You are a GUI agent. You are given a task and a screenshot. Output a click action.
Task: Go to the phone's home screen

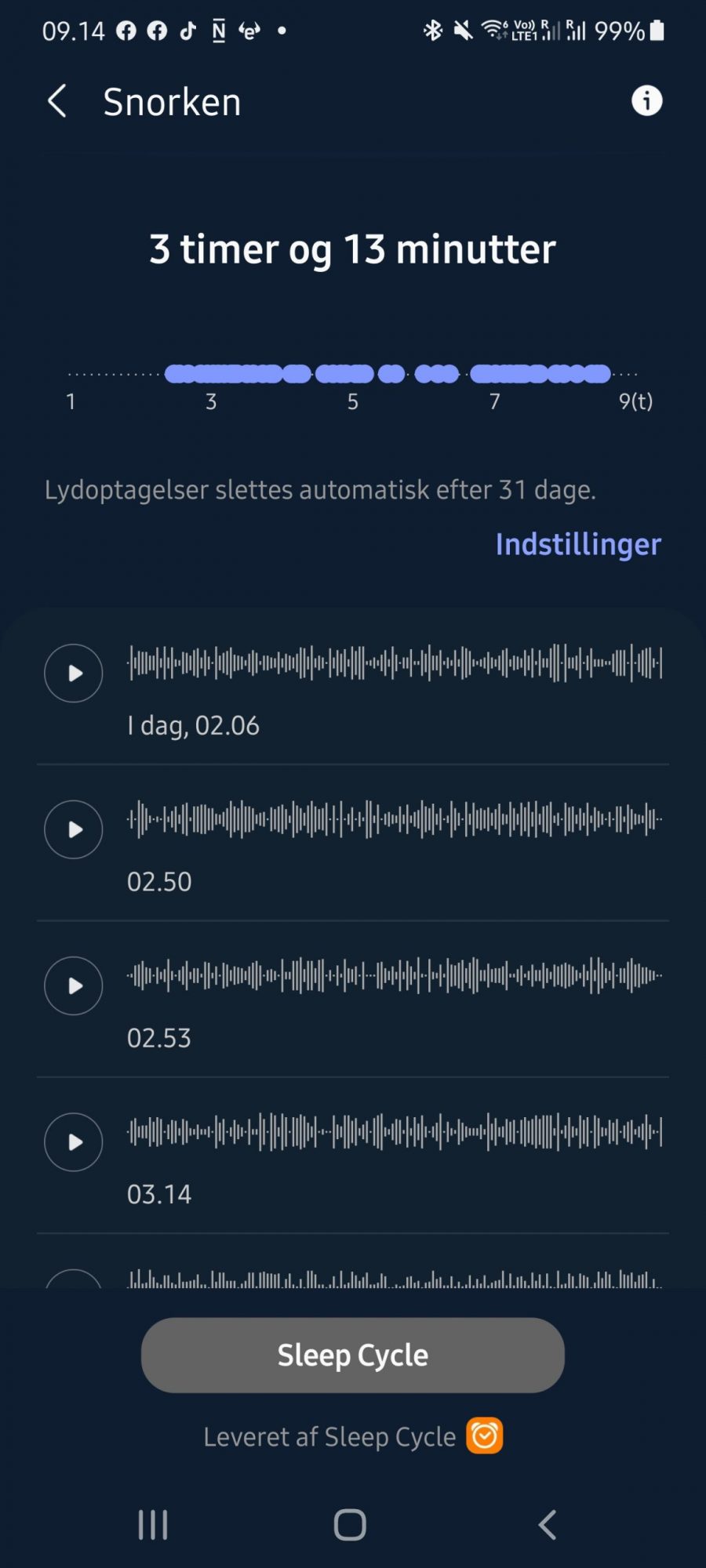350,1525
